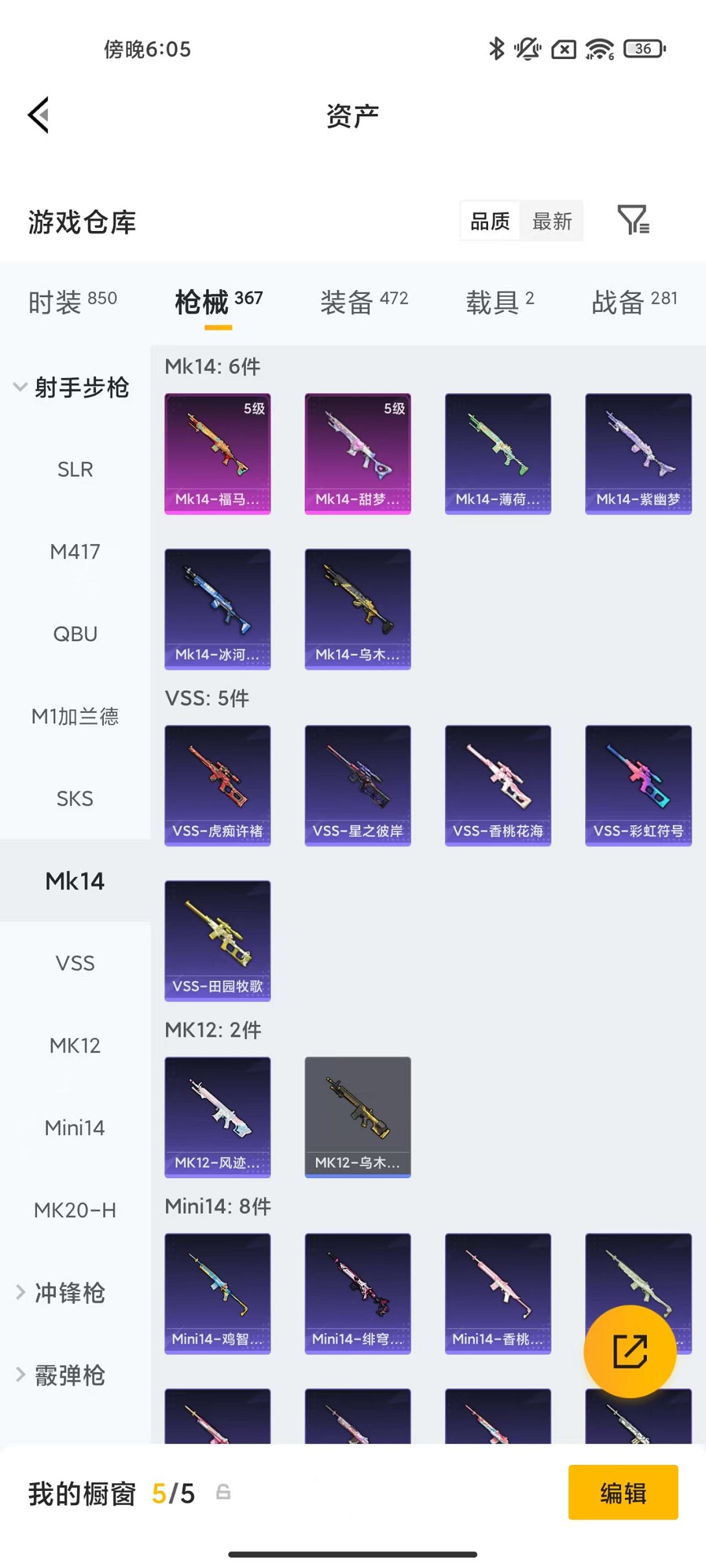Expand the 冲锋枪 category
This screenshot has height=1568, width=706.
coord(69,1292)
